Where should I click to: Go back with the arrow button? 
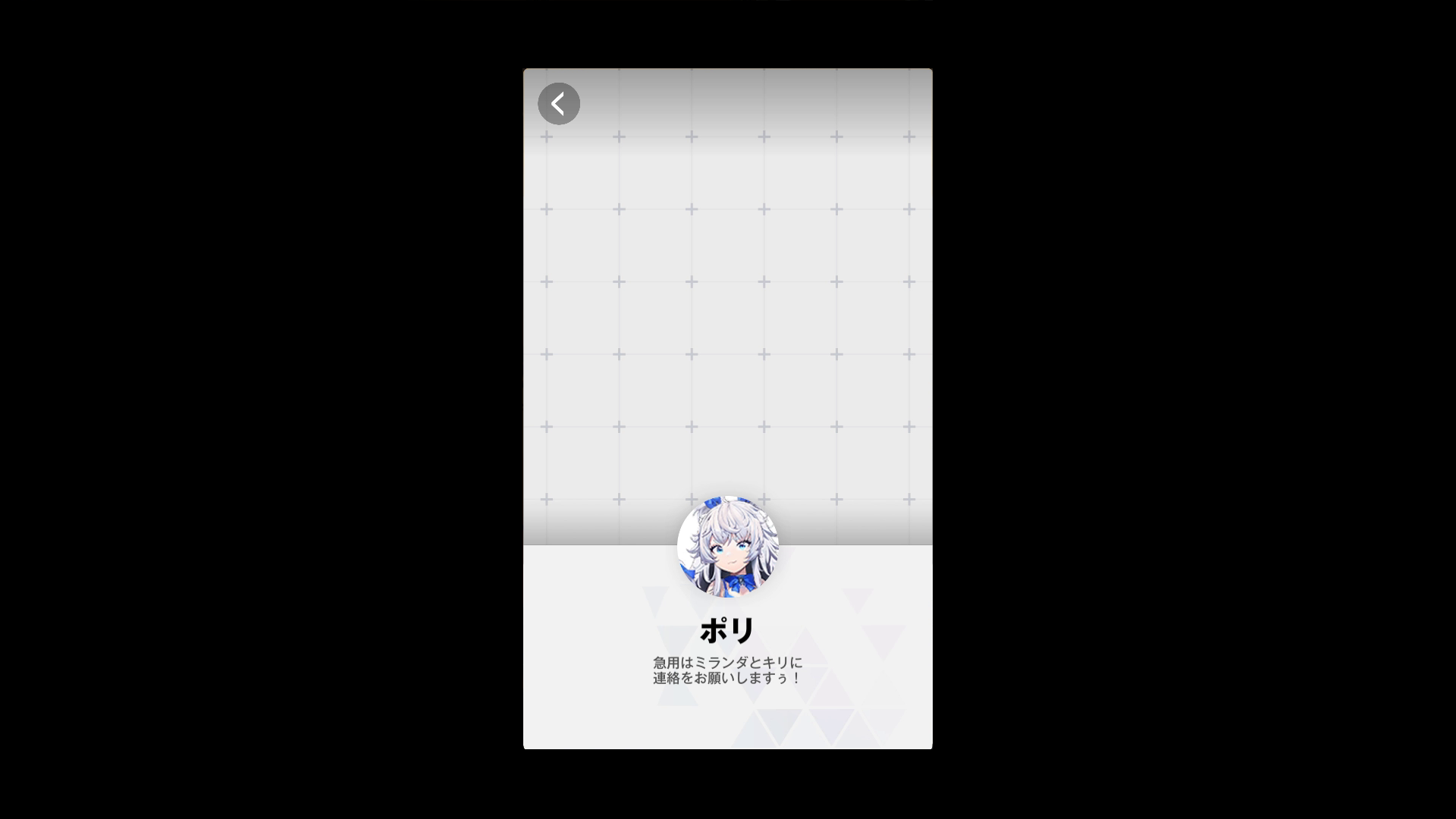pos(559,104)
